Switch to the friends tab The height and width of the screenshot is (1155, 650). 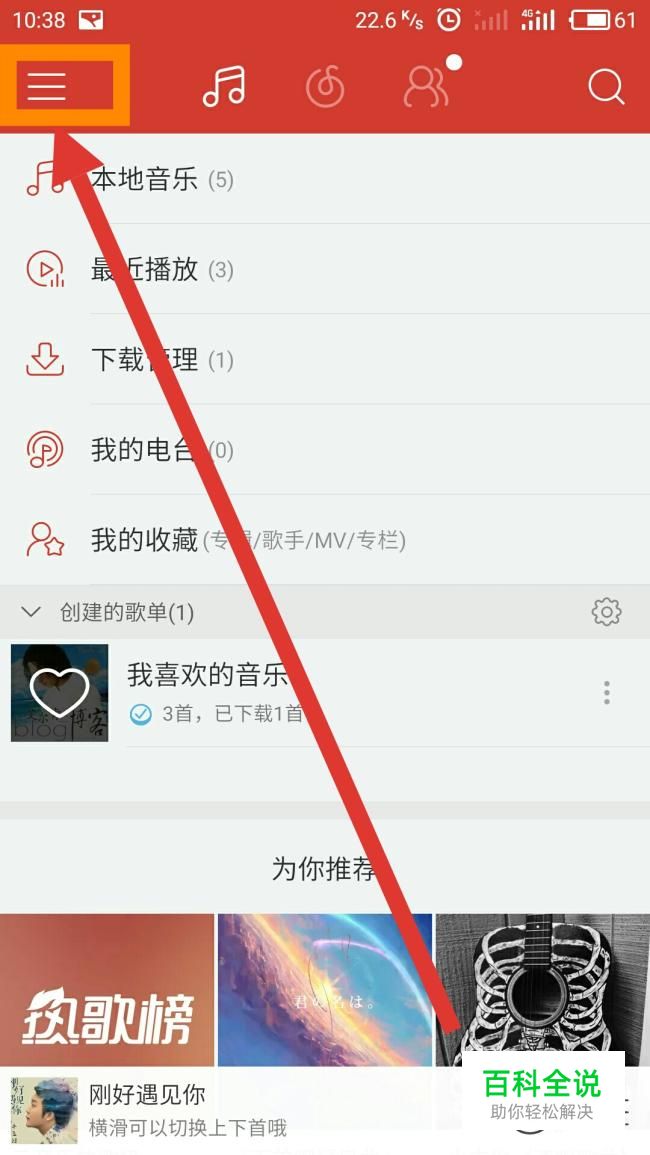click(426, 87)
